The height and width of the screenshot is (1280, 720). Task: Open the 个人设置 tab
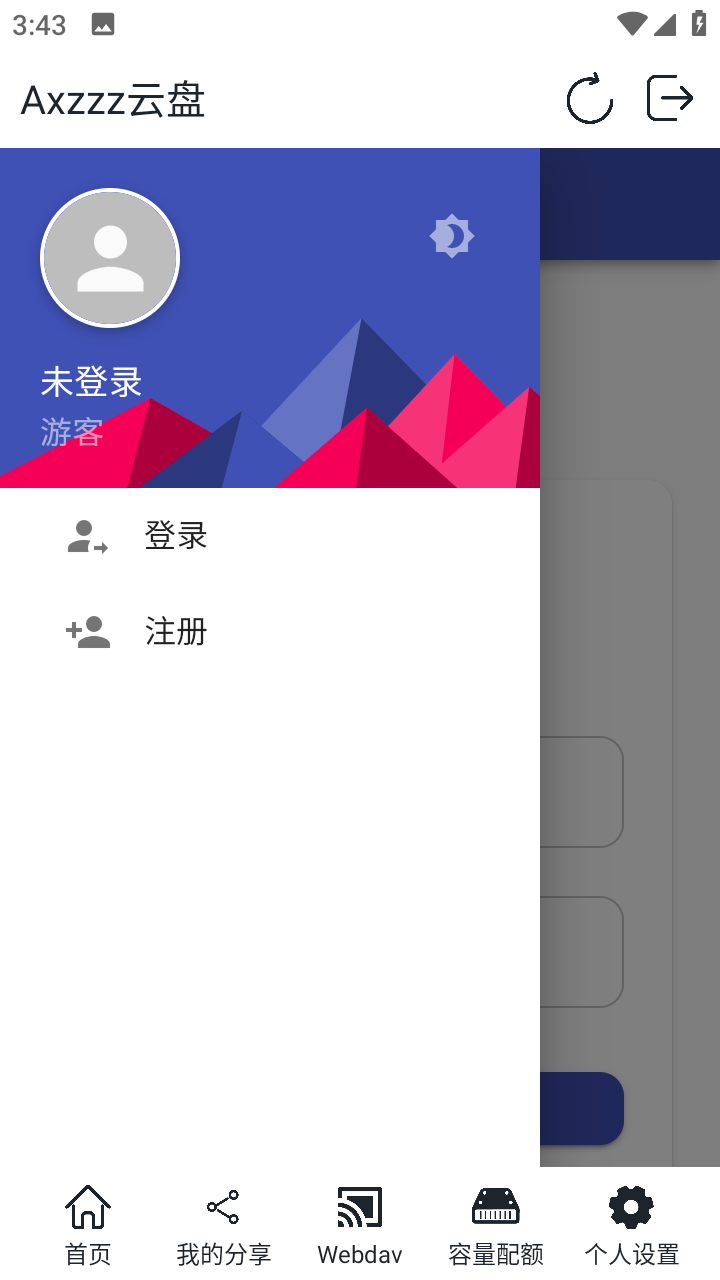[632, 1225]
